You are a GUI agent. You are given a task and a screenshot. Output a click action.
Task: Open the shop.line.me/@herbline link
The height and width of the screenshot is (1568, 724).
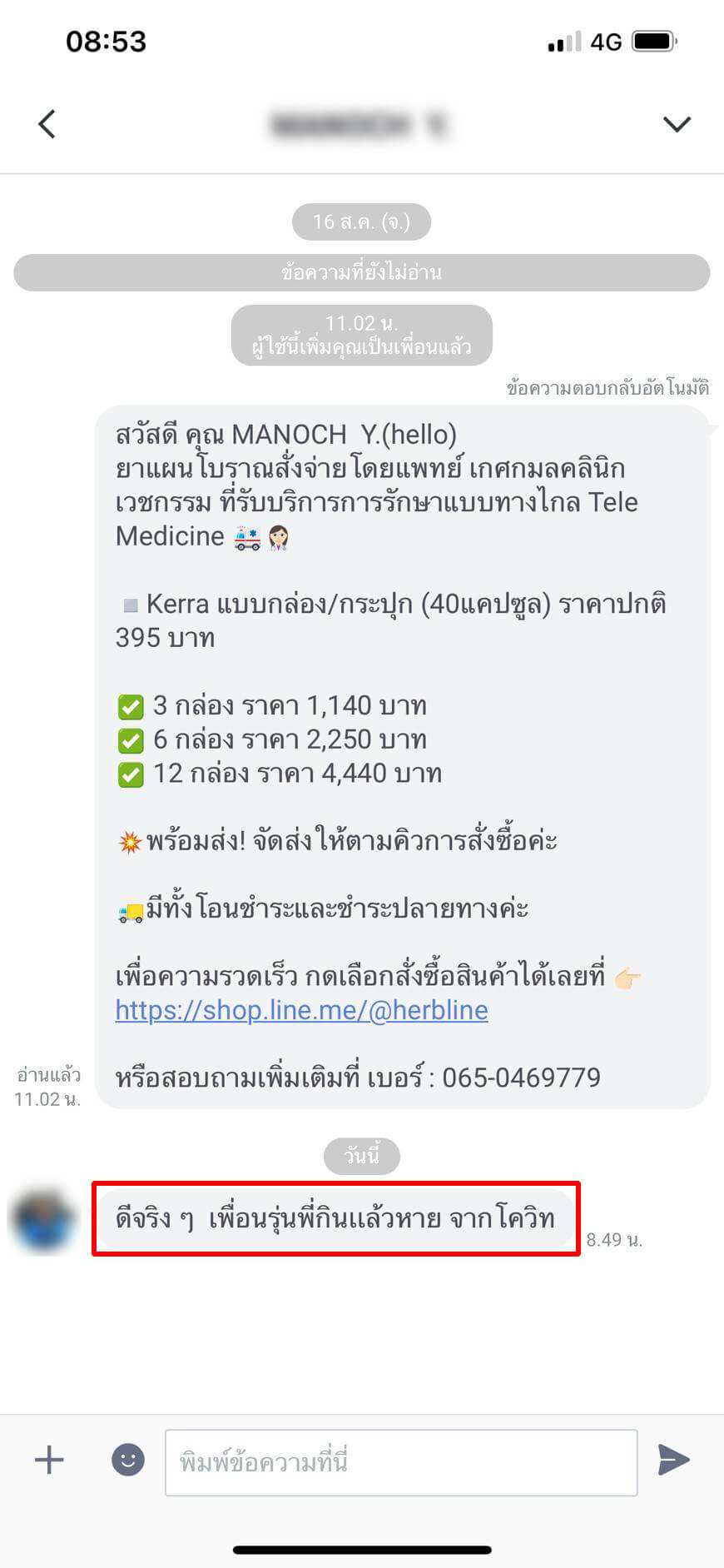(x=301, y=1010)
